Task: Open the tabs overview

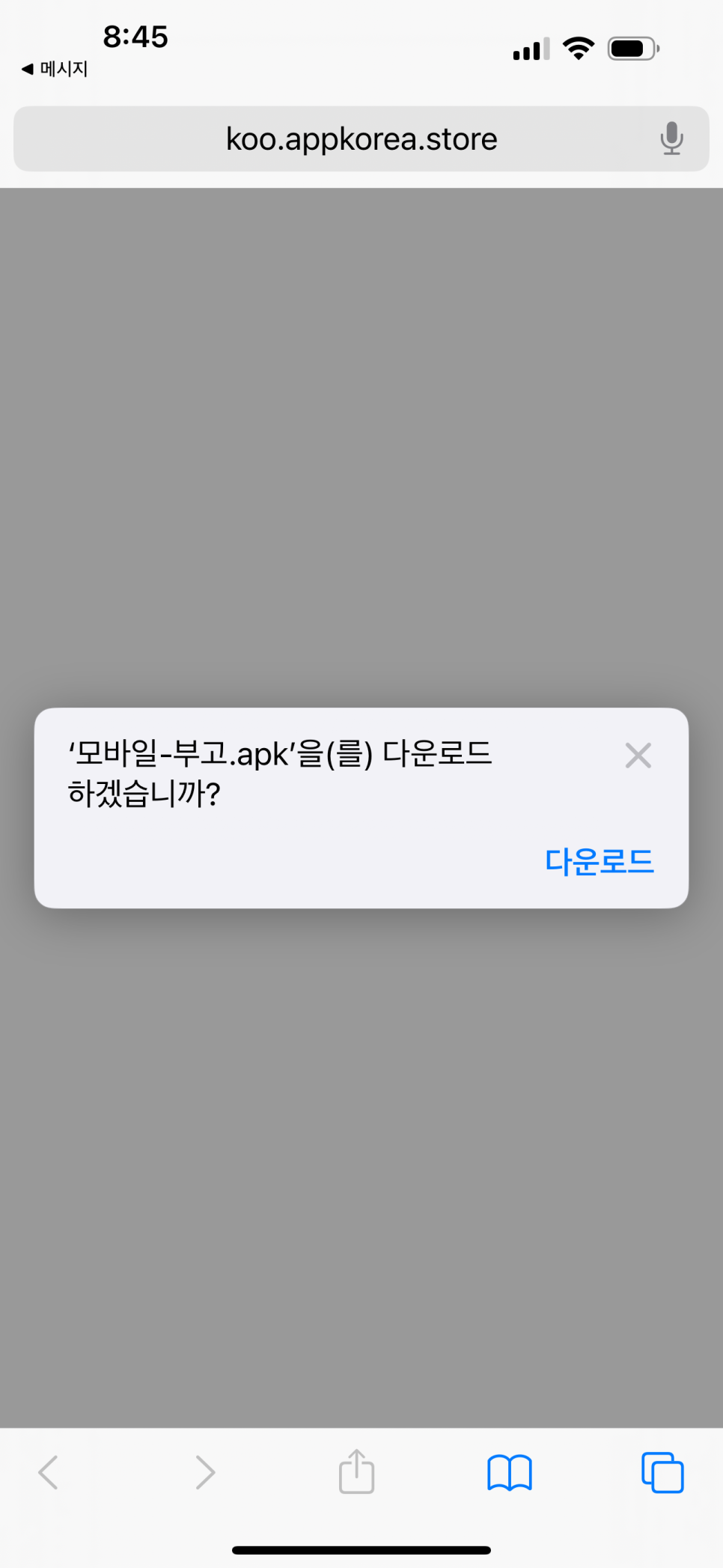Action: point(662,1472)
